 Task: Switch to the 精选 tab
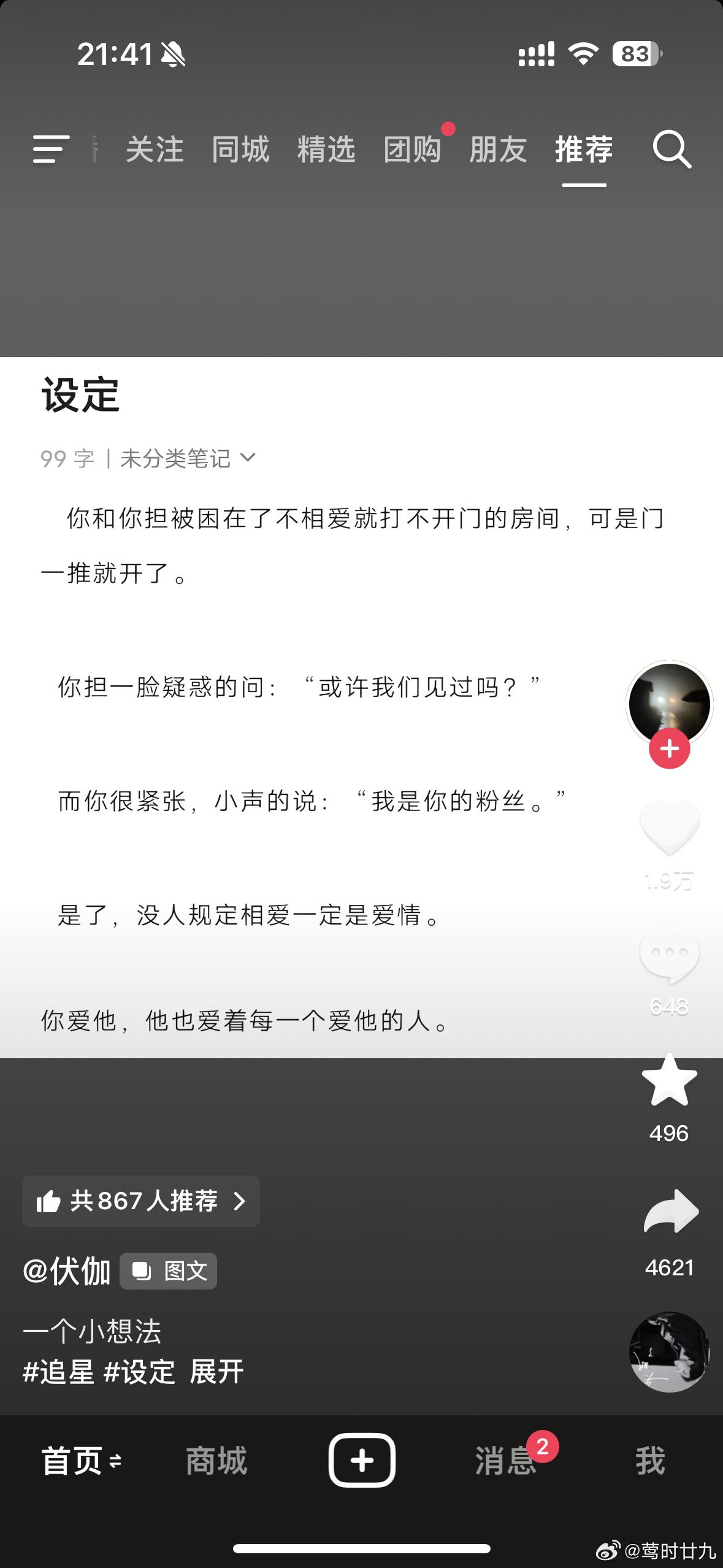(326, 149)
